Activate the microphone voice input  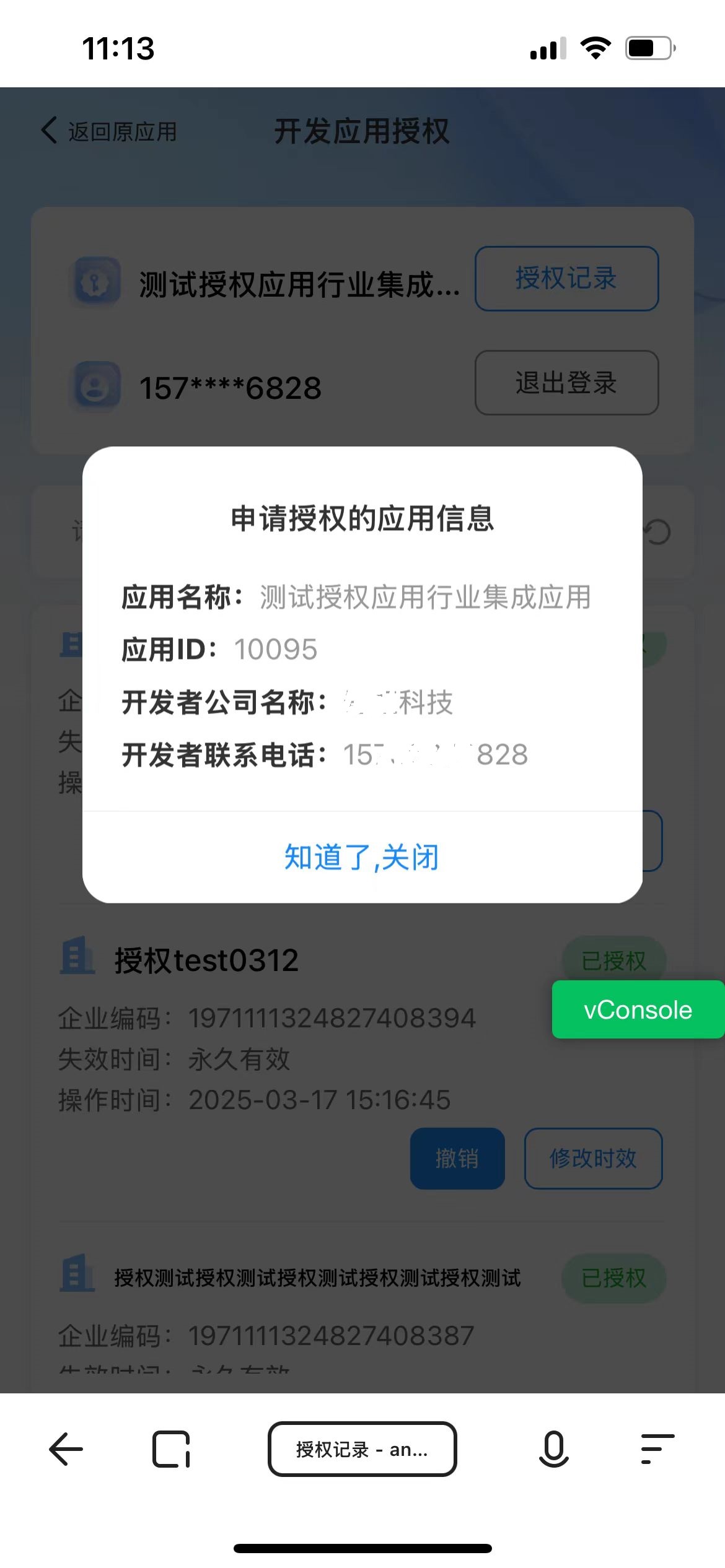pos(554,1449)
